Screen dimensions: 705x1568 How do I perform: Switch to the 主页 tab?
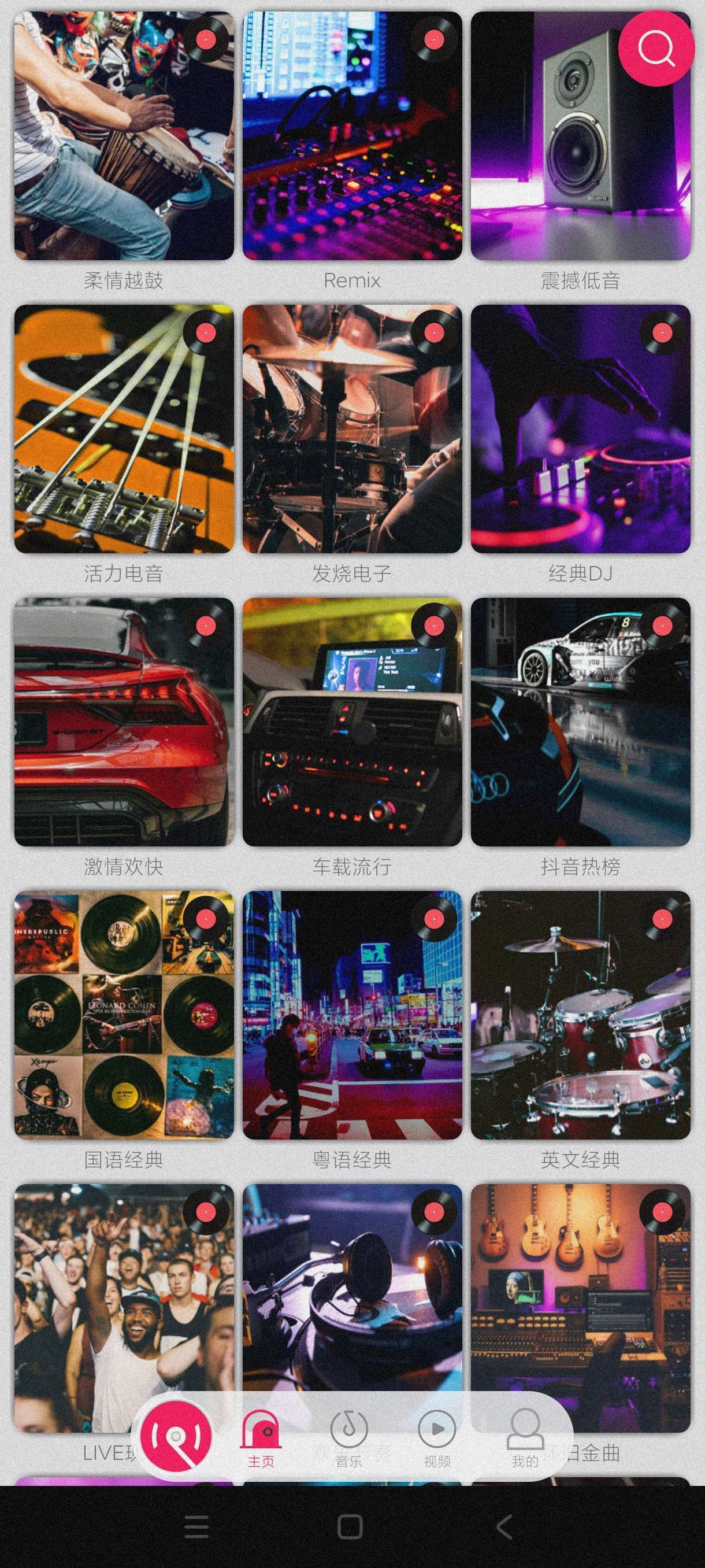click(261, 1438)
